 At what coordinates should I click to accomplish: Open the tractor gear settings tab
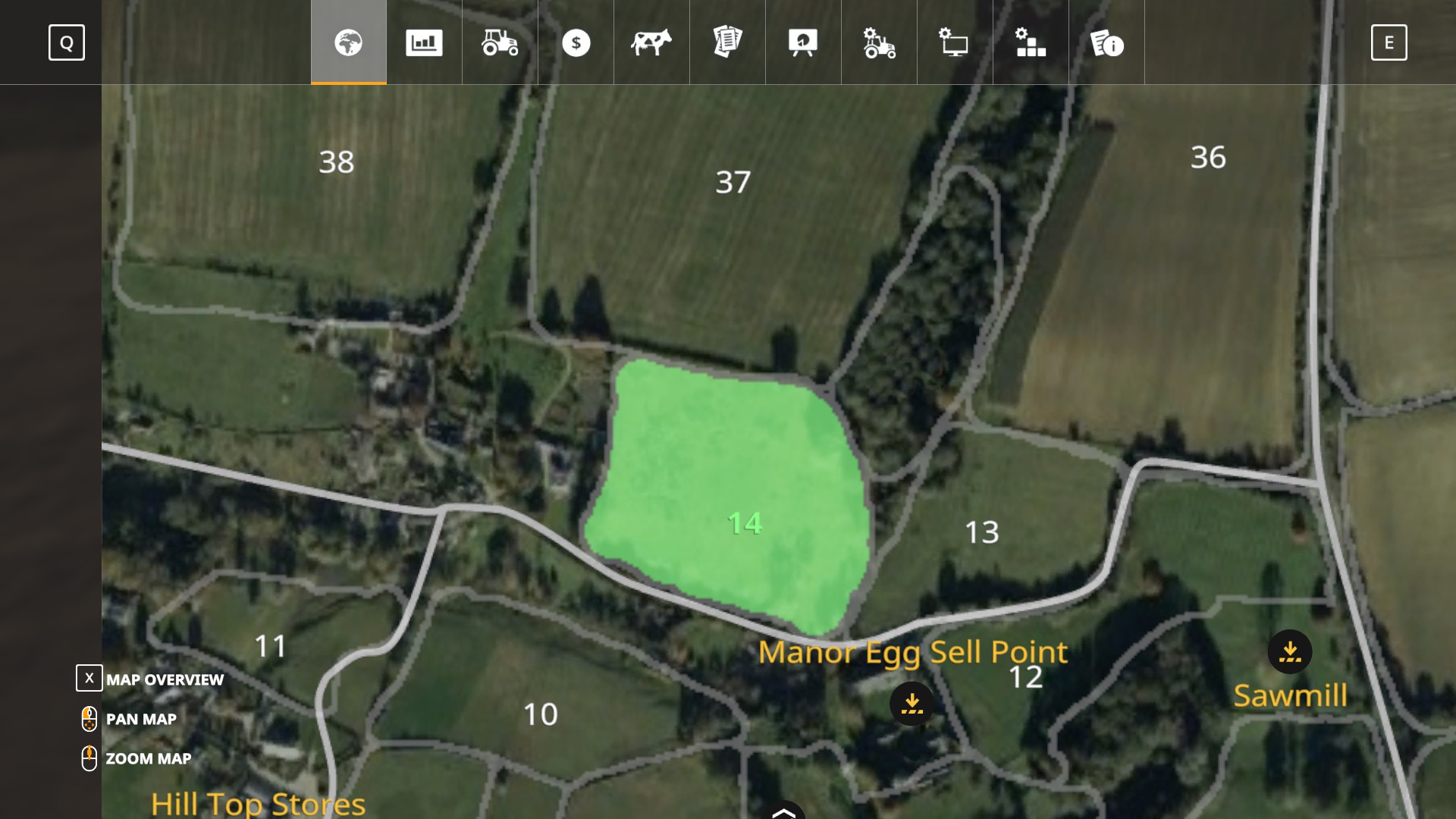tap(879, 42)
